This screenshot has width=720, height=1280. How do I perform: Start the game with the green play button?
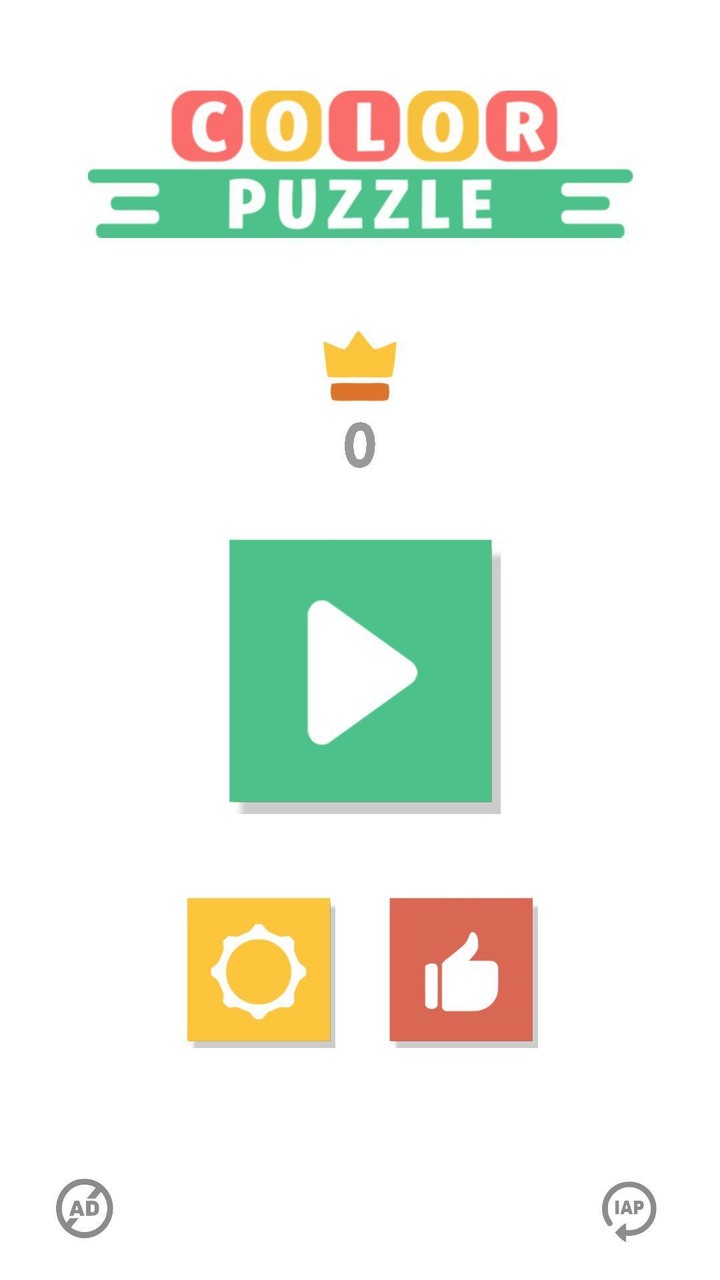[x=360, y=670]
